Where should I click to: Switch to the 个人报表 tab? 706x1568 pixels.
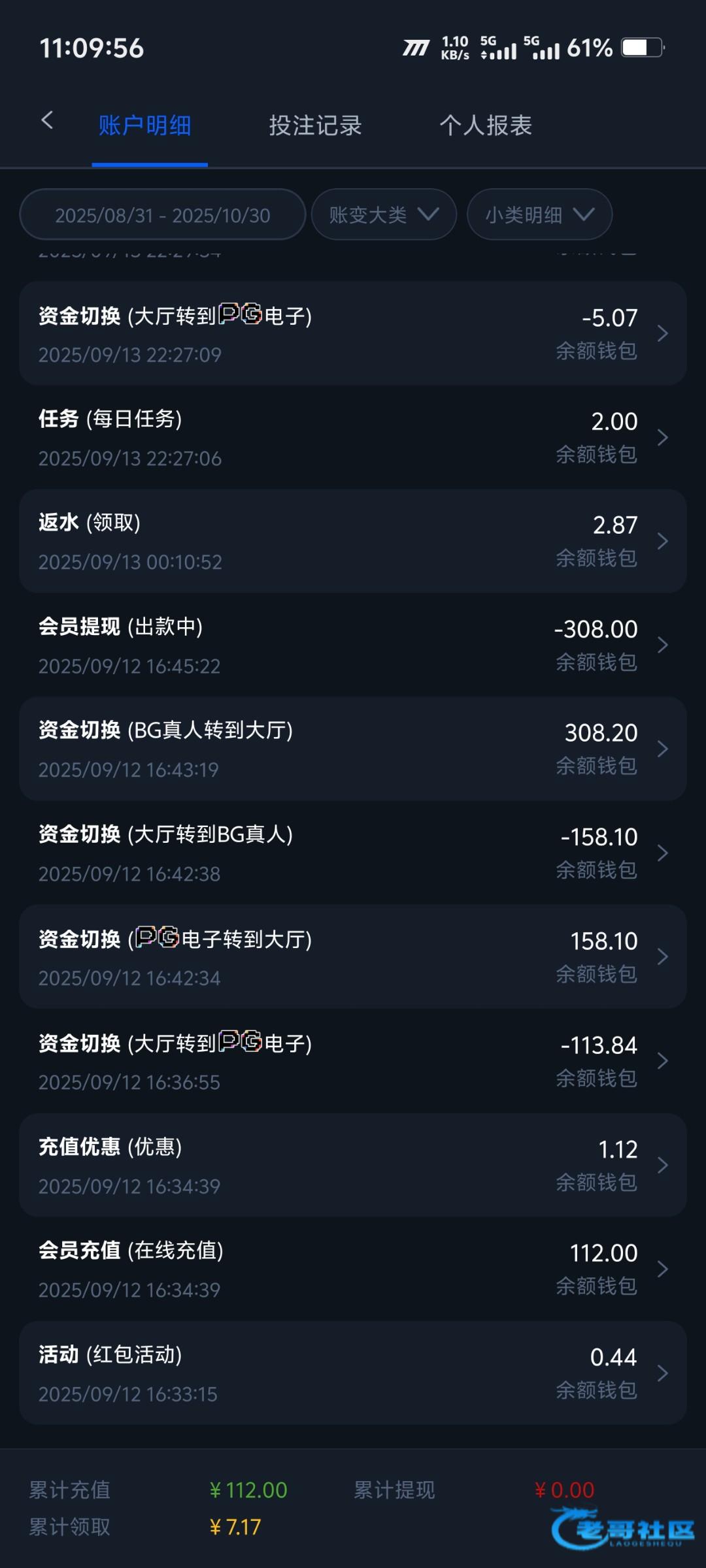point(486,125)
